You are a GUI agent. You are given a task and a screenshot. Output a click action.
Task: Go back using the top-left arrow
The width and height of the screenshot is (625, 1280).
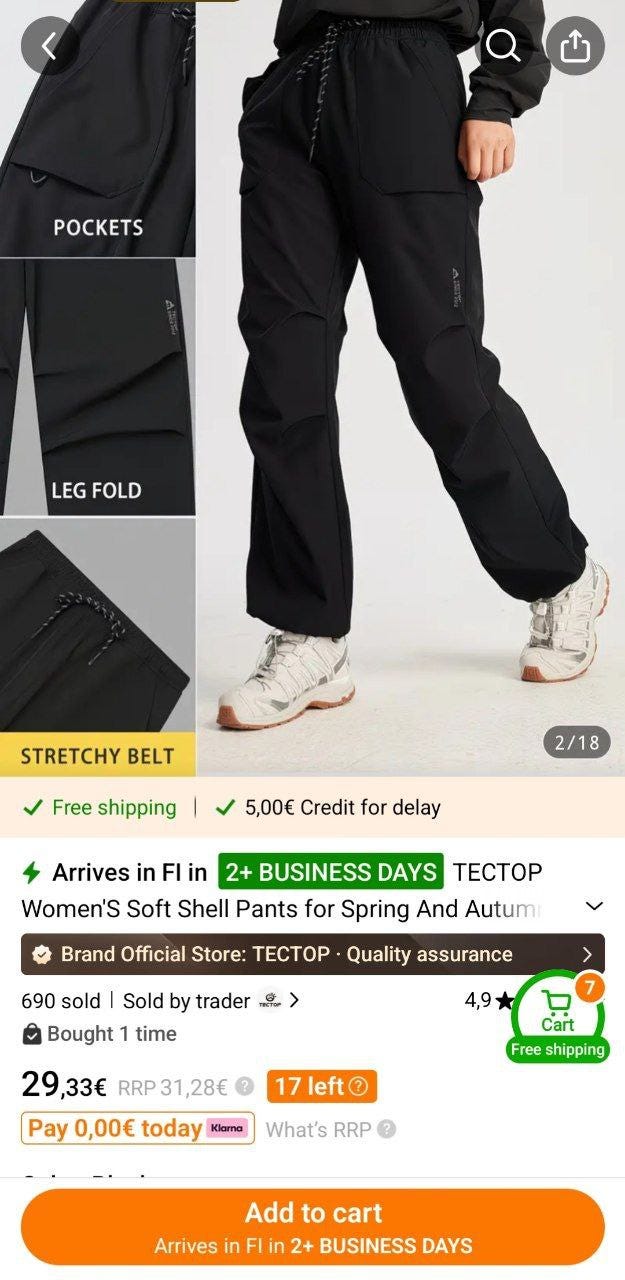click(49, 45)
